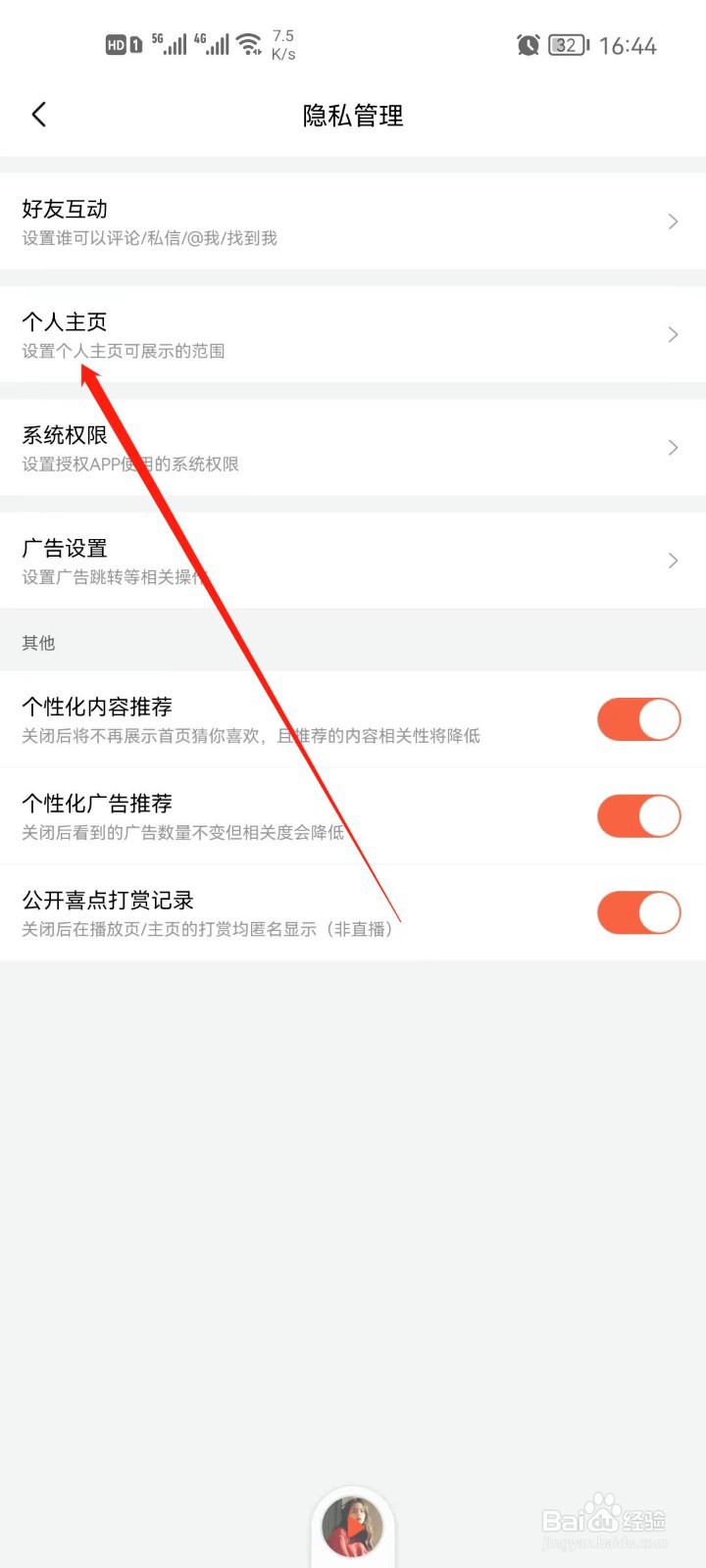Viewport: 706px width, 1568px height.
Task: Click the time display showing 16:44
Action: click(629, 45)
